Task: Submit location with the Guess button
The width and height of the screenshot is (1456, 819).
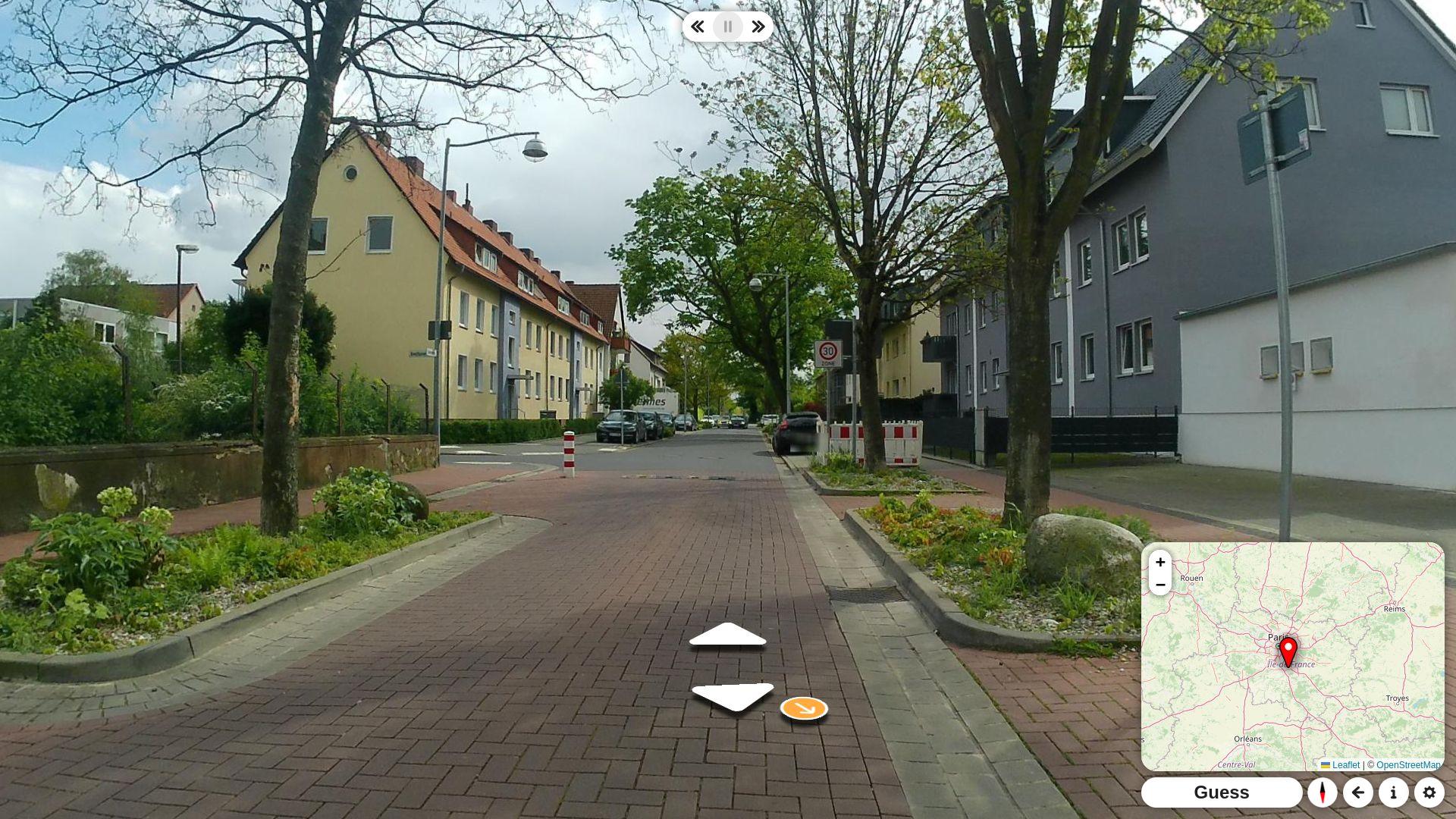Action: point(1221,792)
